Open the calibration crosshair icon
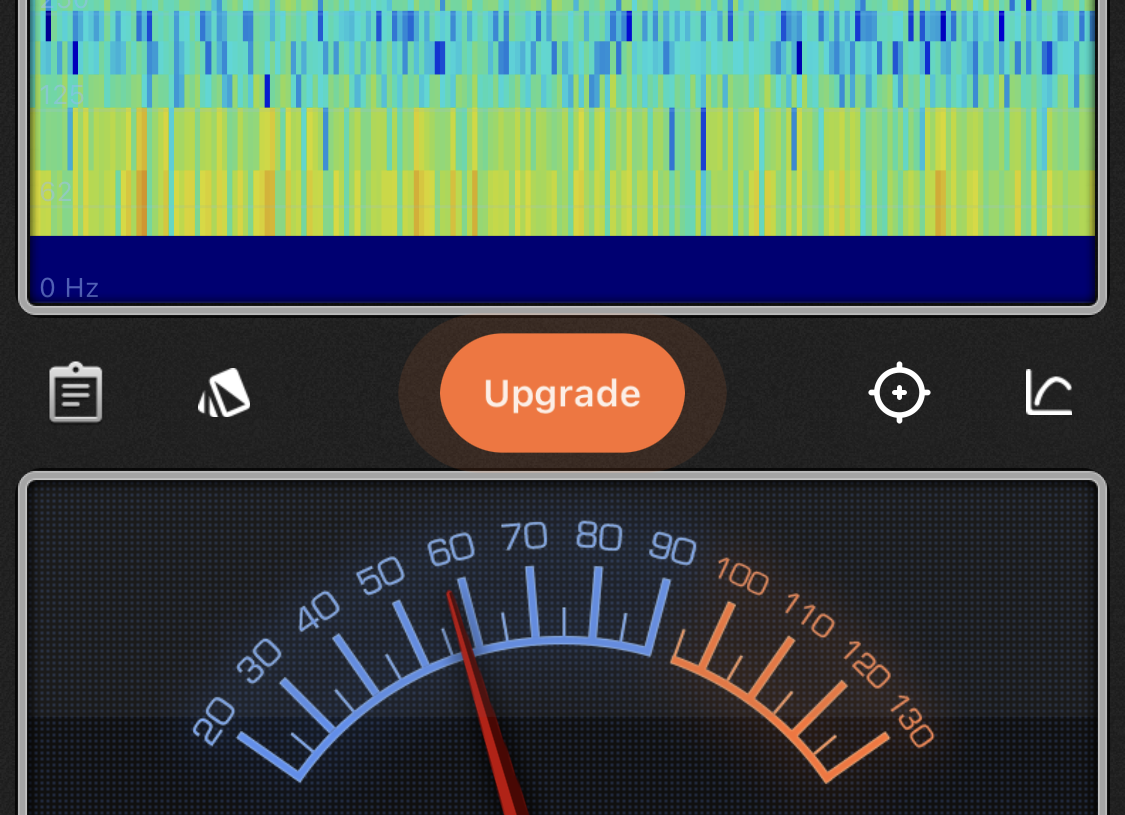The height and width of the screenshot is (815, 1125). [899, 392]
